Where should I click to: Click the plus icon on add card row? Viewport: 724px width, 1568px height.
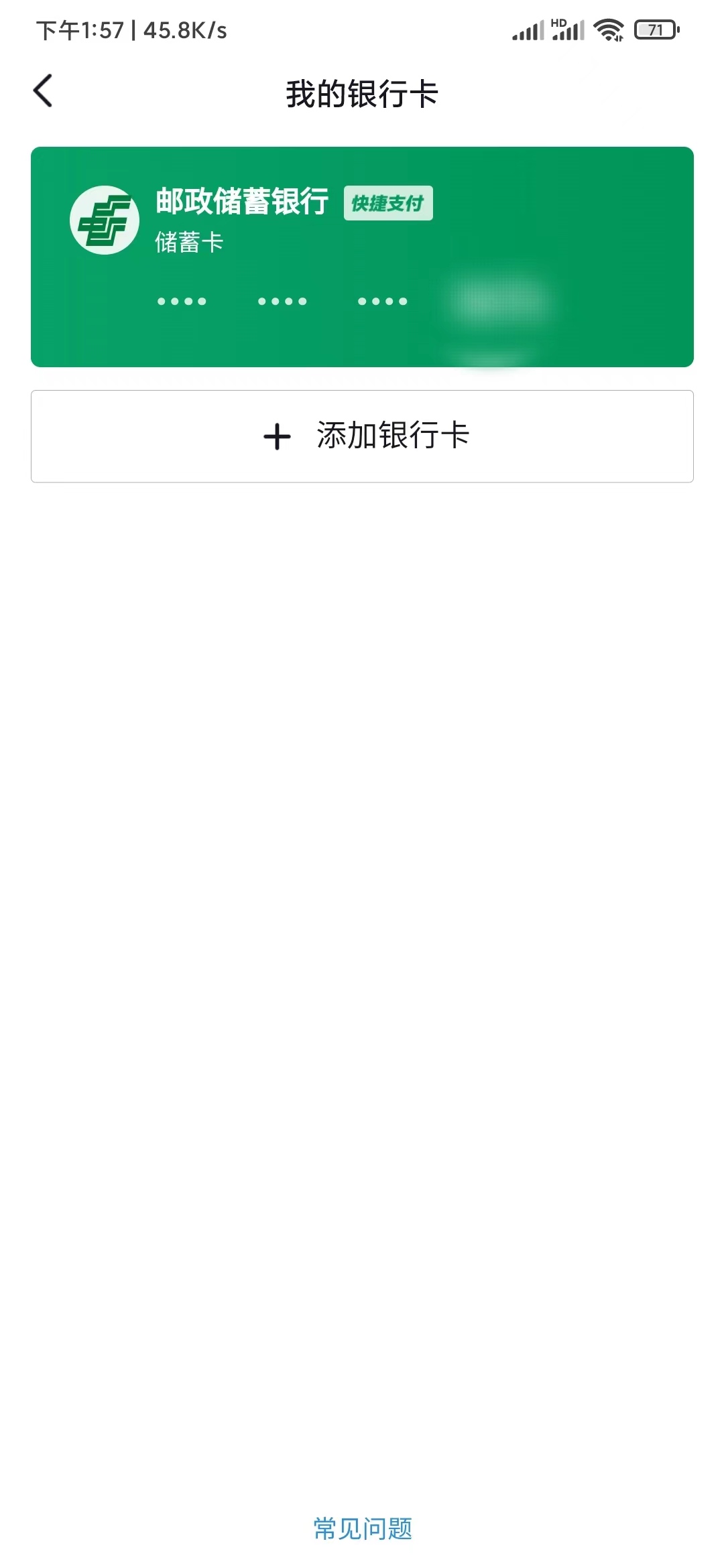coord(277,436)
